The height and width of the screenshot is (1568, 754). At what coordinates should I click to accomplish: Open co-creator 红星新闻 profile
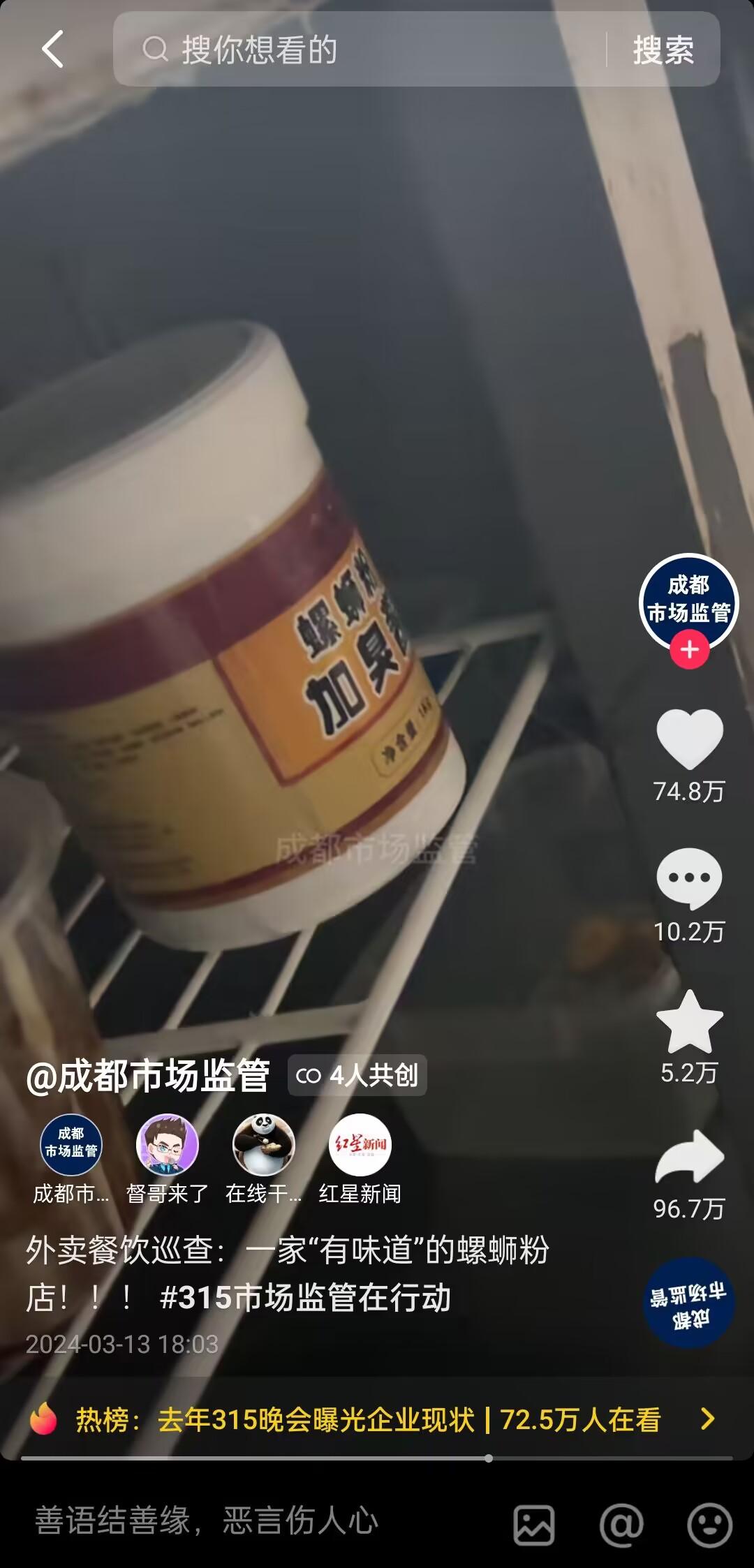pos(360,1145)
